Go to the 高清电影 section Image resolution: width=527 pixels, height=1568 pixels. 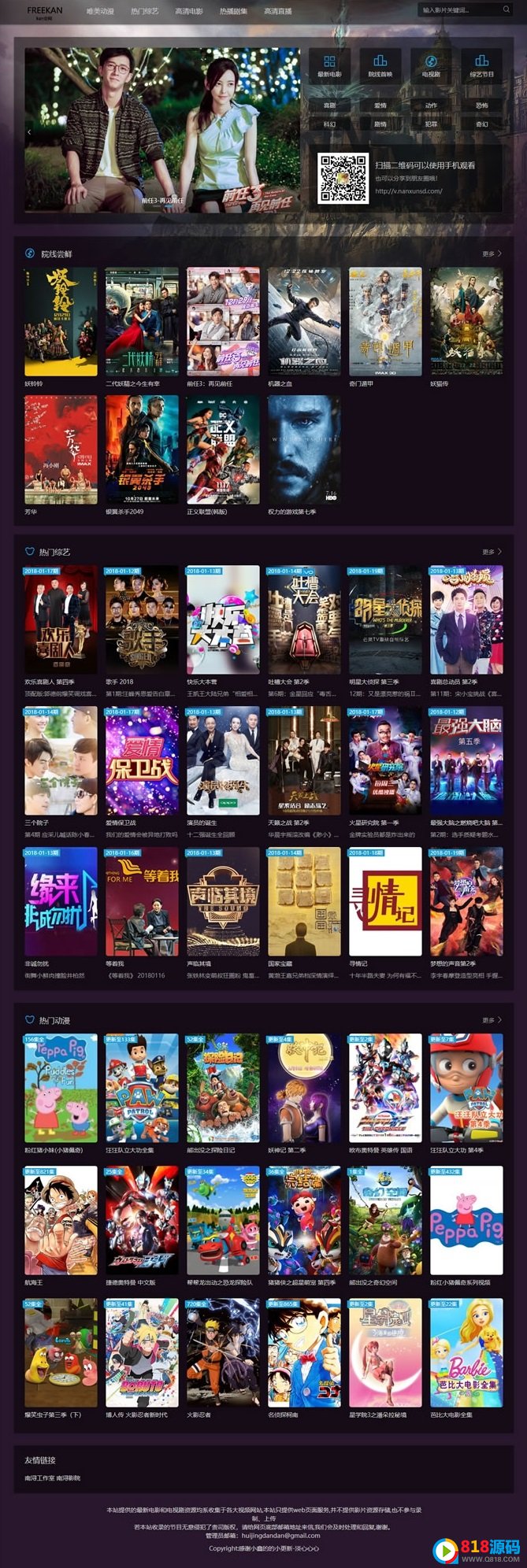189,12
